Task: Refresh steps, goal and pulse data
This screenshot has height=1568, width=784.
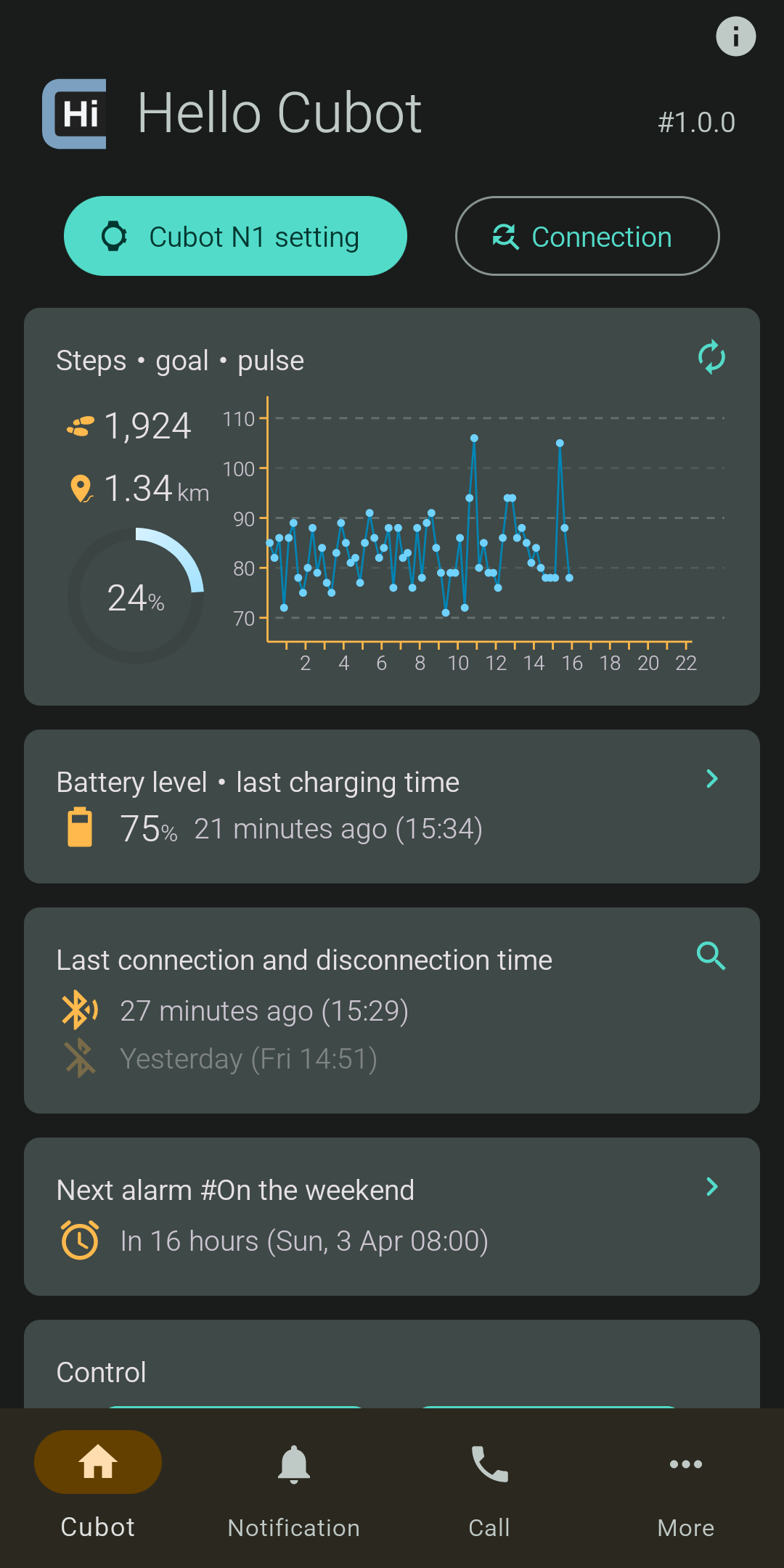Action: click(x=711, y=357)
